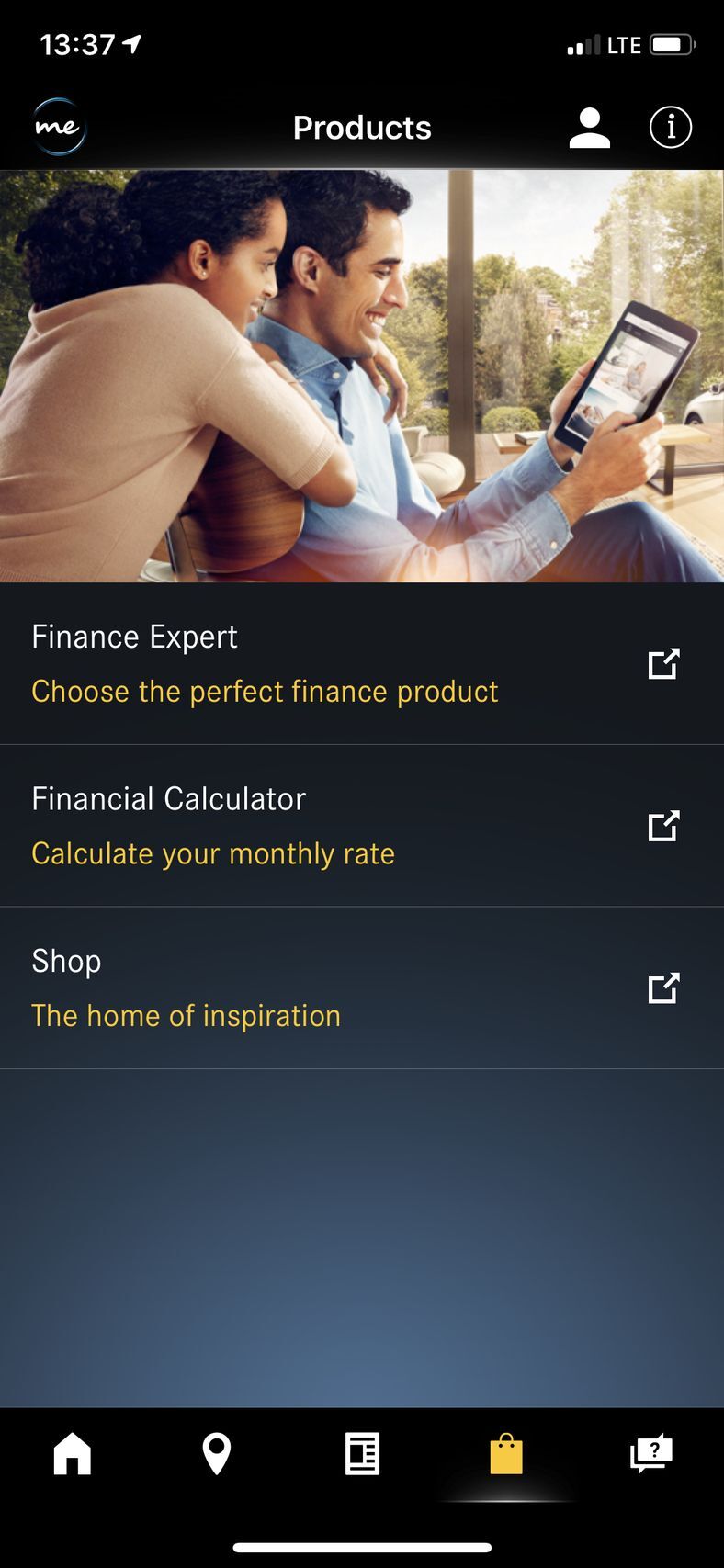Viewport: 724px width, 1568px height.
Task: Open the Shop row
Action: [362, 988]
